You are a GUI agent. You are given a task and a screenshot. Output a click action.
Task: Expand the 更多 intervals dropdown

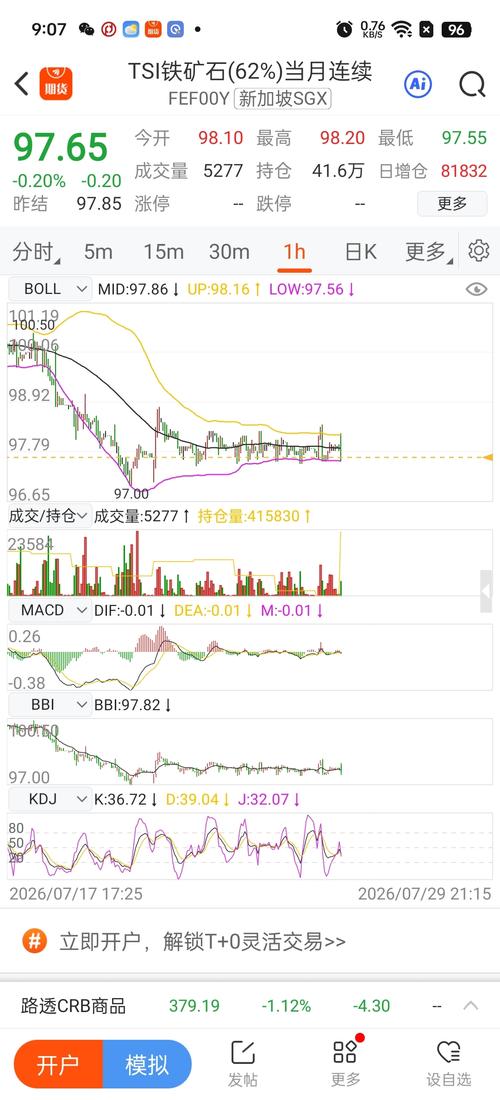click(x=426, y=251)
